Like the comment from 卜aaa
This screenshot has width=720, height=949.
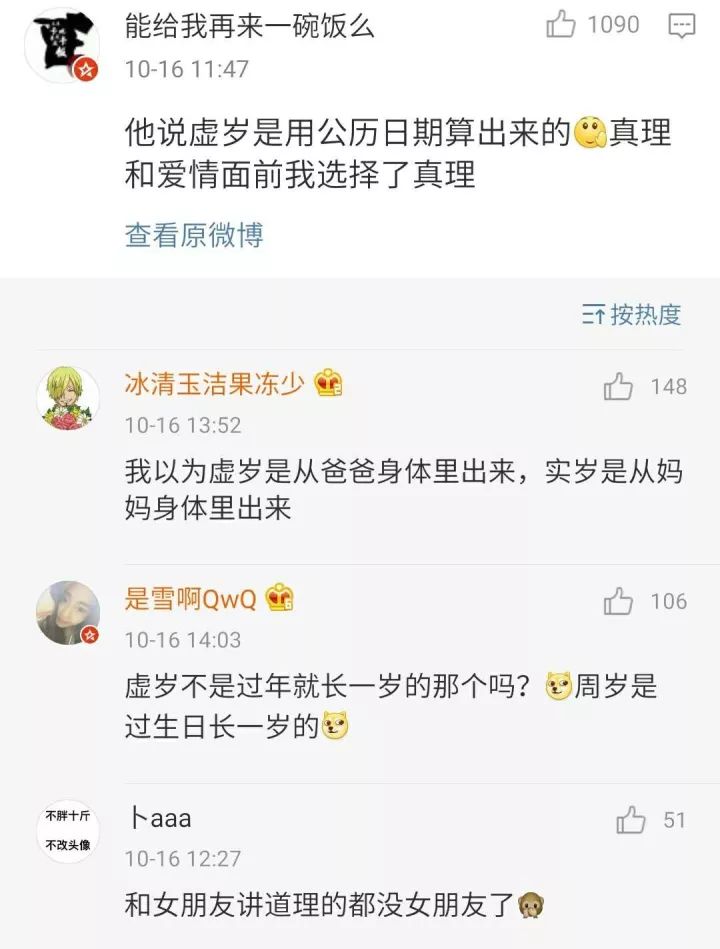(631, 820)
